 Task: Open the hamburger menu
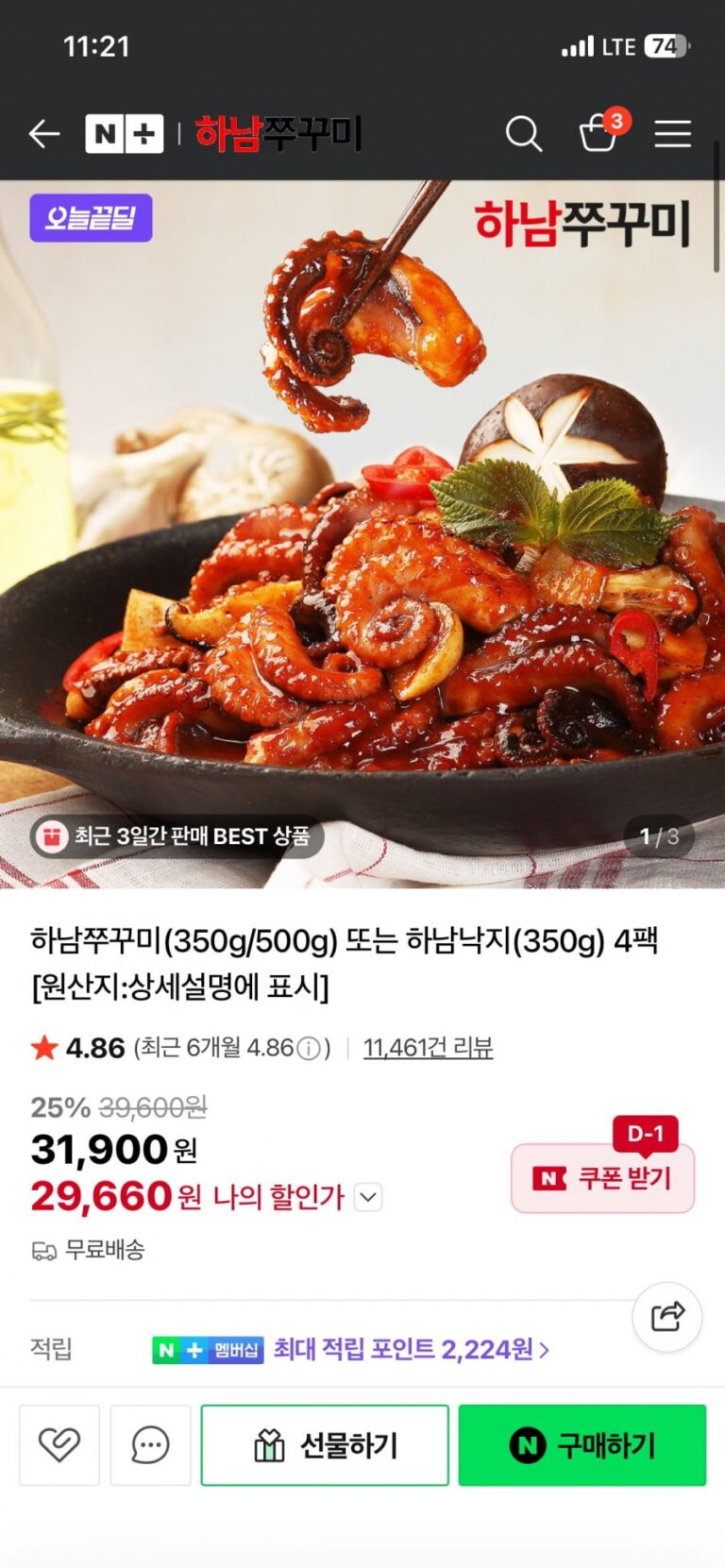click(673, 134)
